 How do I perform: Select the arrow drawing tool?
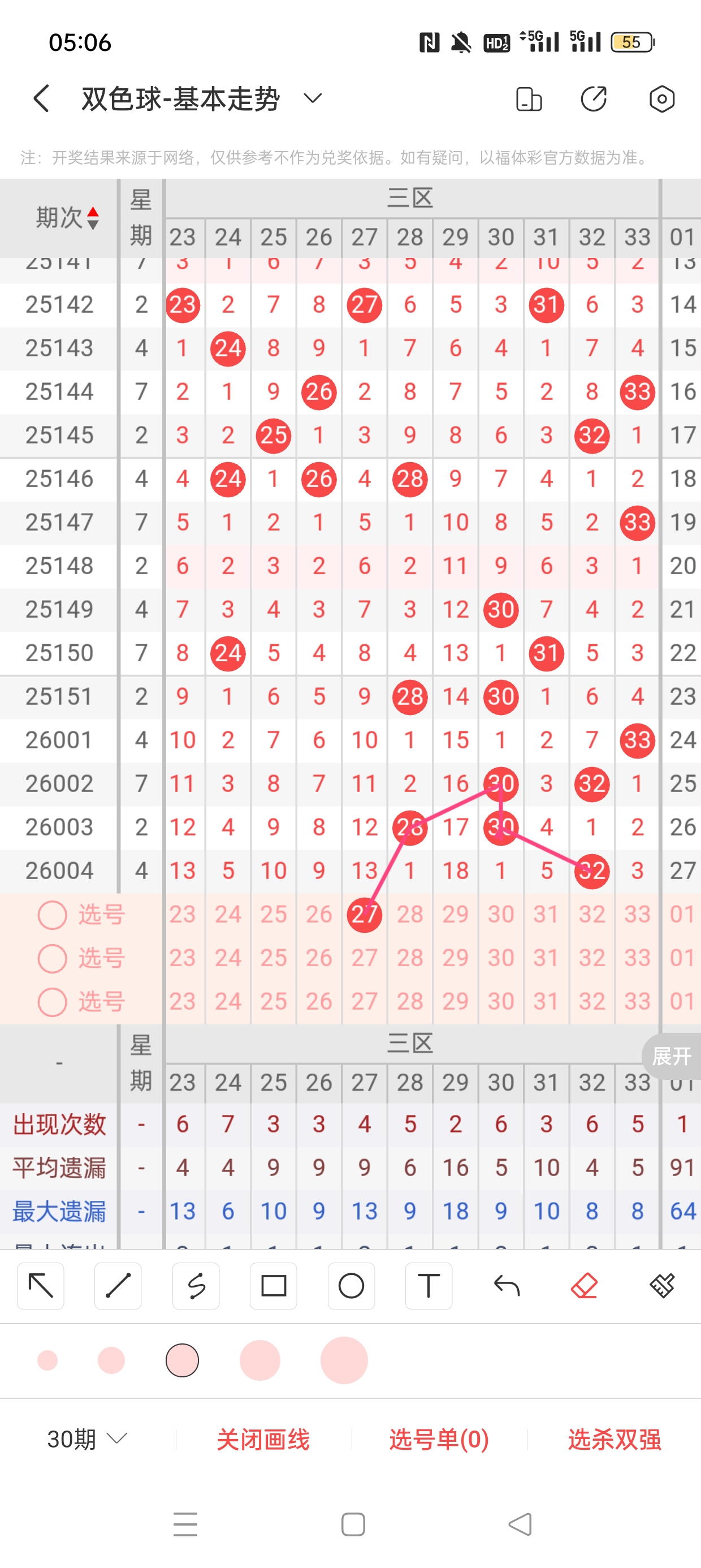tap(41, 1286)
